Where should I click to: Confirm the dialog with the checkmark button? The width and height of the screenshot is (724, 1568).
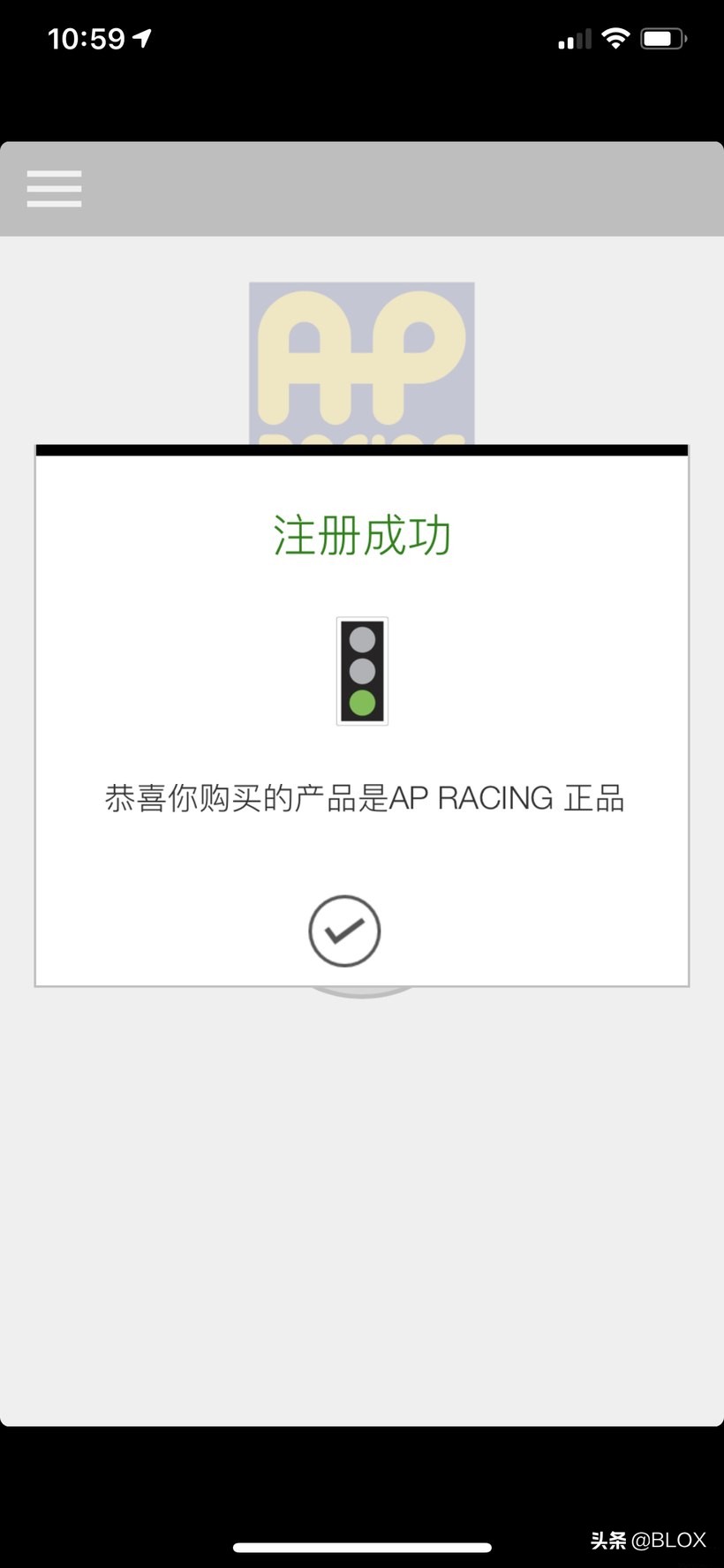[x=344, y=931]
